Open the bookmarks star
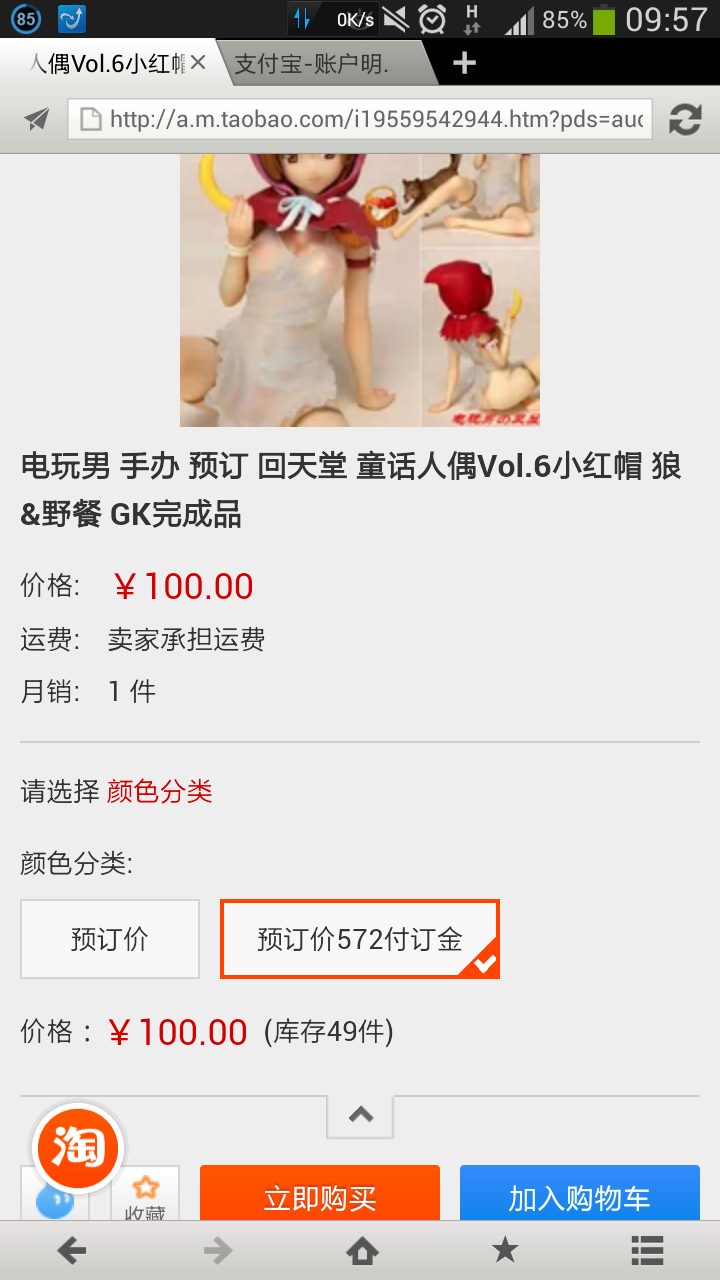This screenshot has width=720, height=1280. (505, 1249)
